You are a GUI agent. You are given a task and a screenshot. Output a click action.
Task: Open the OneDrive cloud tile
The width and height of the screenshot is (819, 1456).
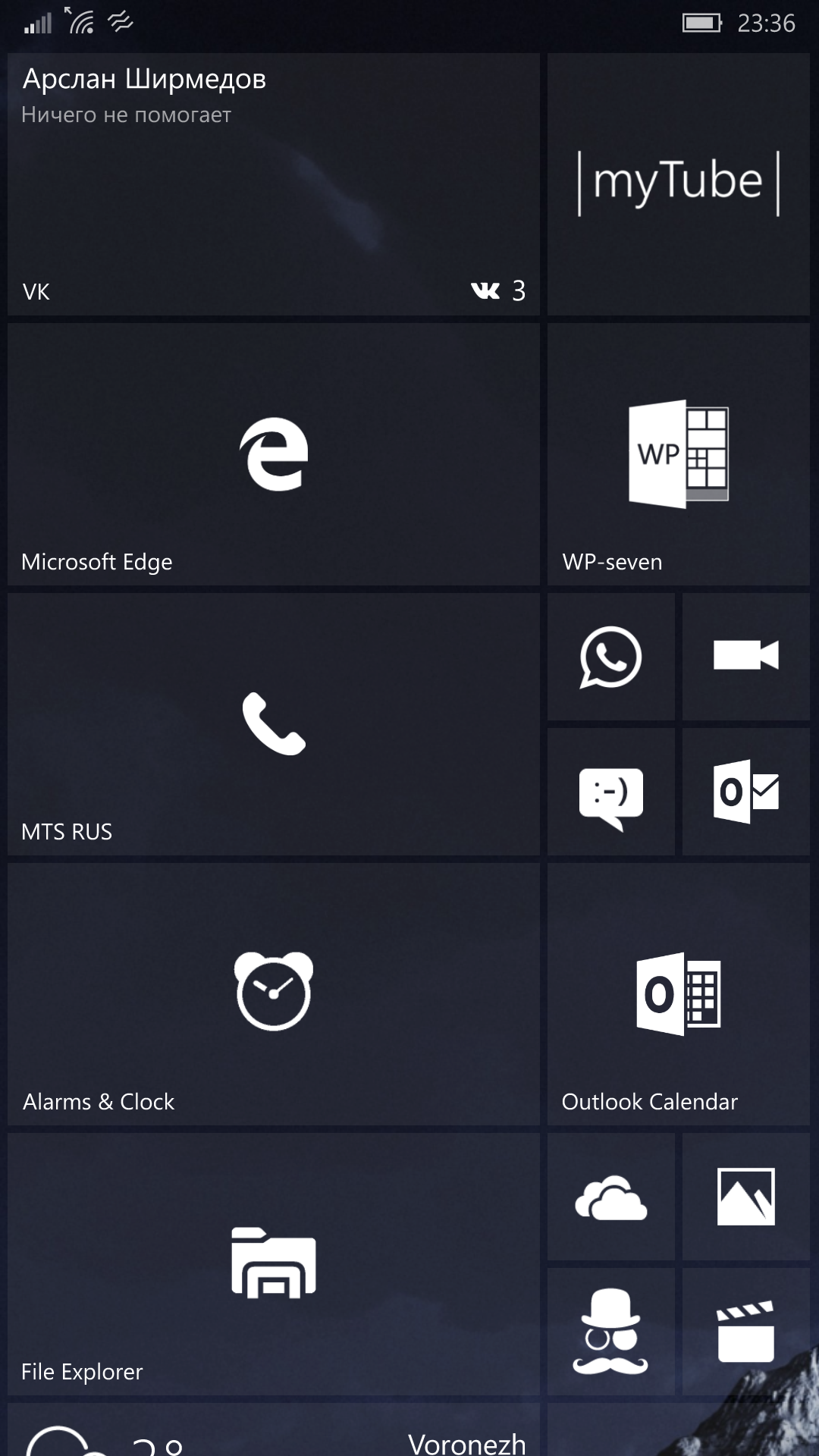pyautogui.click(x=610, y=1197)
